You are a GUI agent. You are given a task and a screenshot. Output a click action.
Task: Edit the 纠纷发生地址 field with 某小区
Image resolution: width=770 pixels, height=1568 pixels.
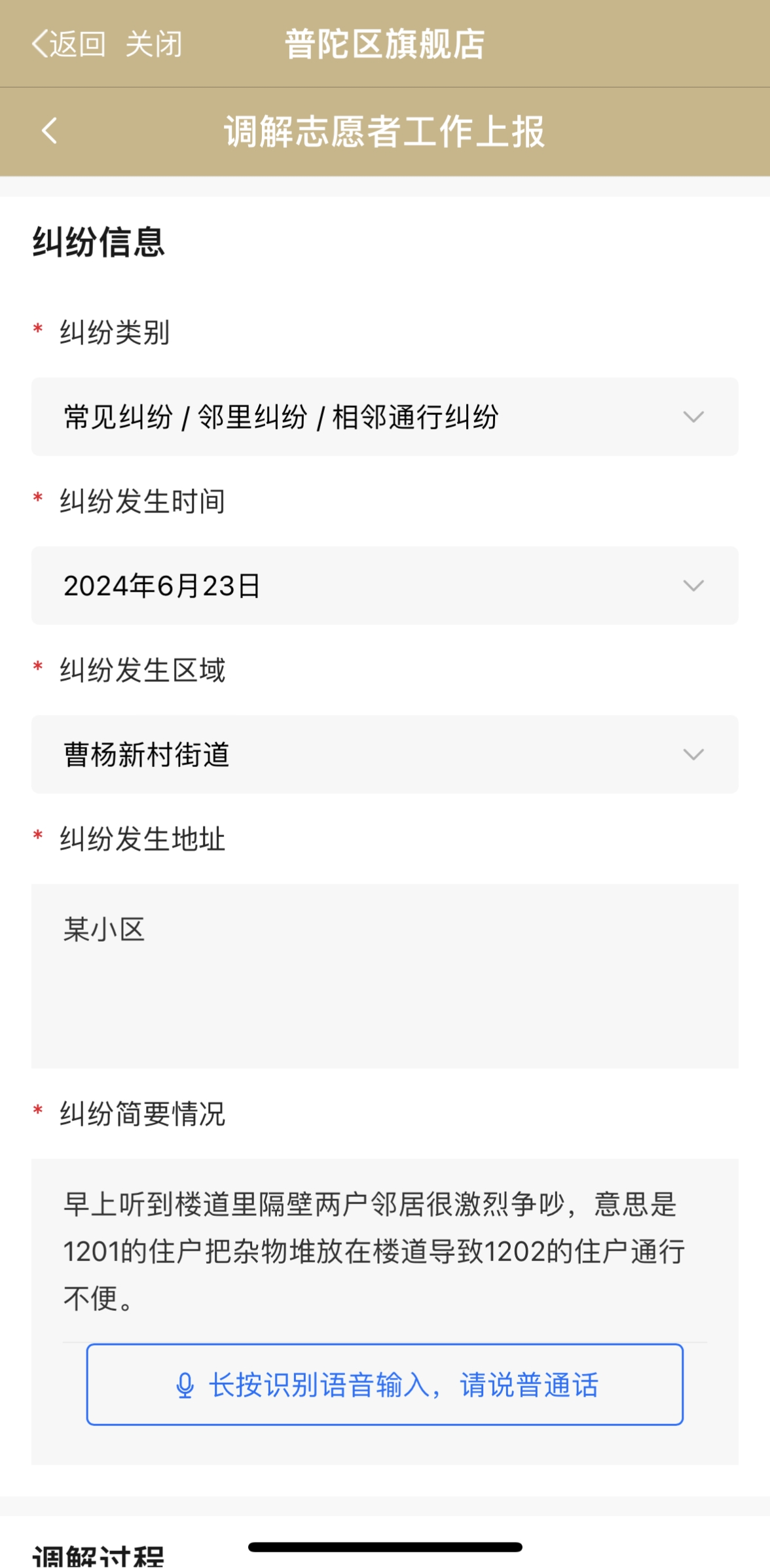(x=384, y=975)
